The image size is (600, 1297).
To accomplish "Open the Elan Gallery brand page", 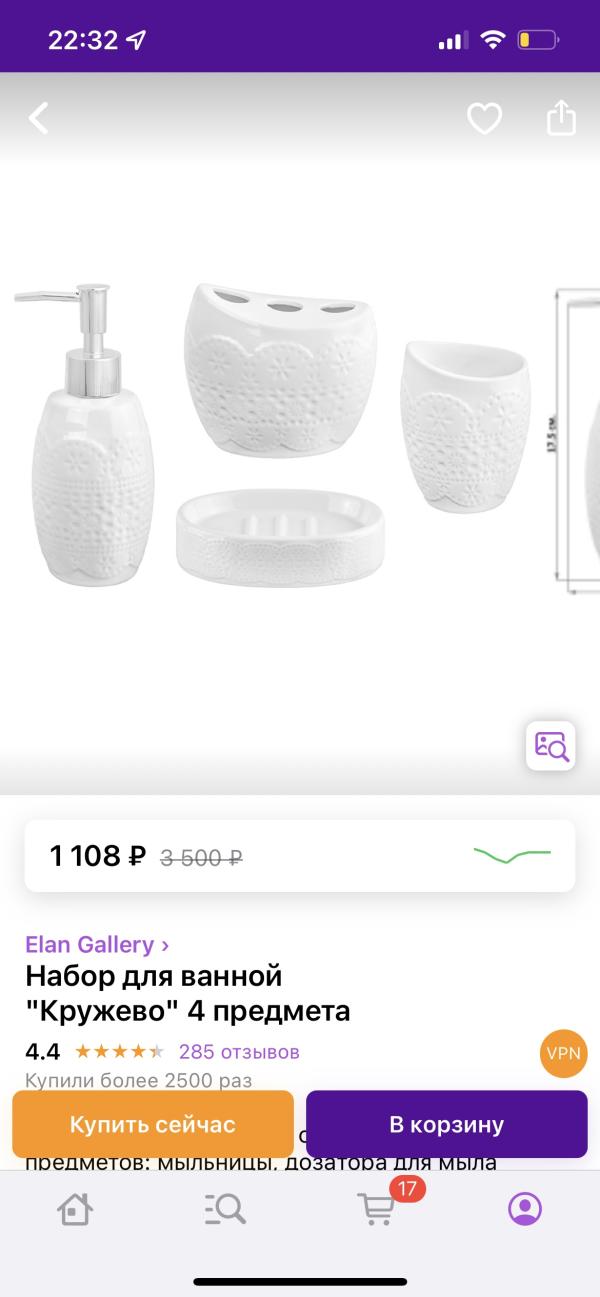I will (x=97, y=944).
